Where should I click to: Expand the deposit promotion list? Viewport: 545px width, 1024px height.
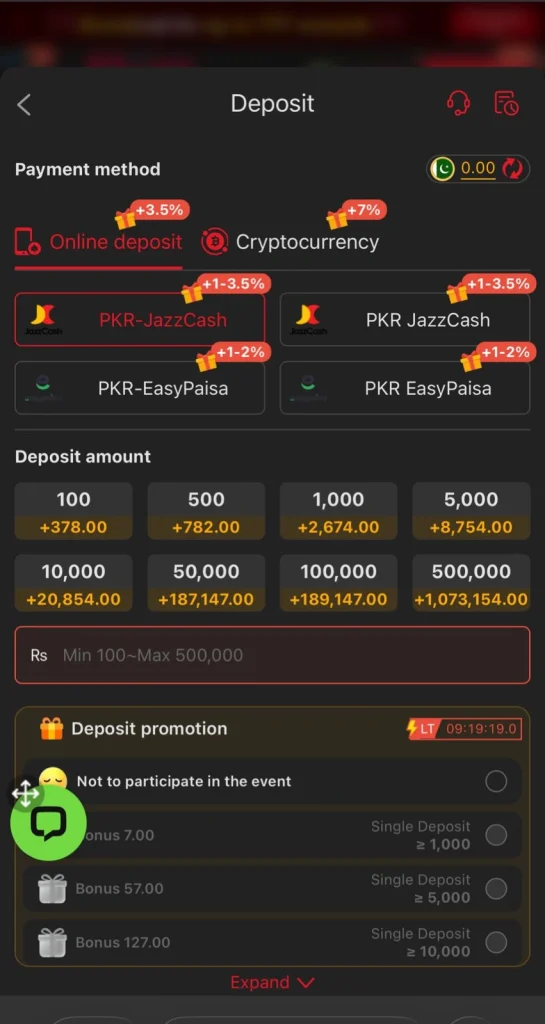click(272, 982)
